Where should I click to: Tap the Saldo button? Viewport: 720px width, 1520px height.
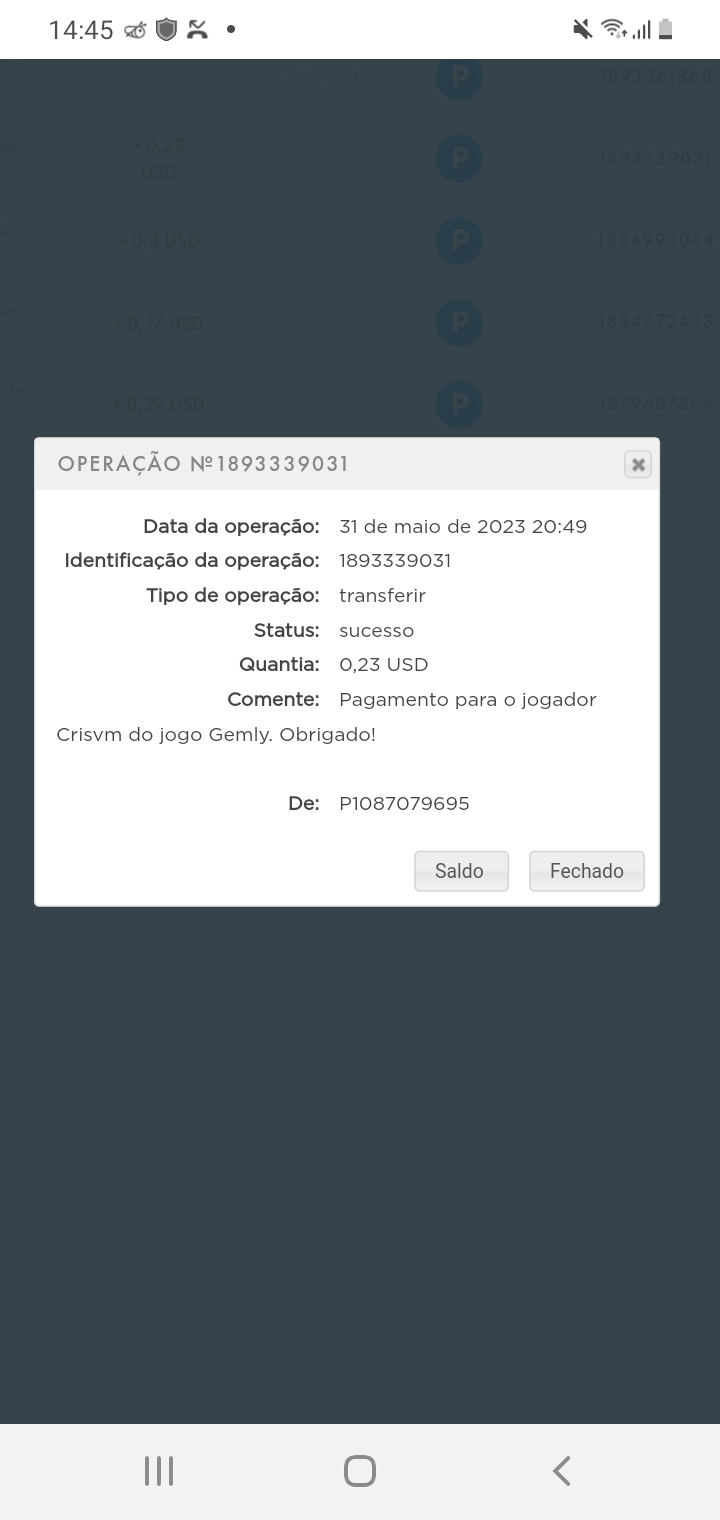[461, 871]
